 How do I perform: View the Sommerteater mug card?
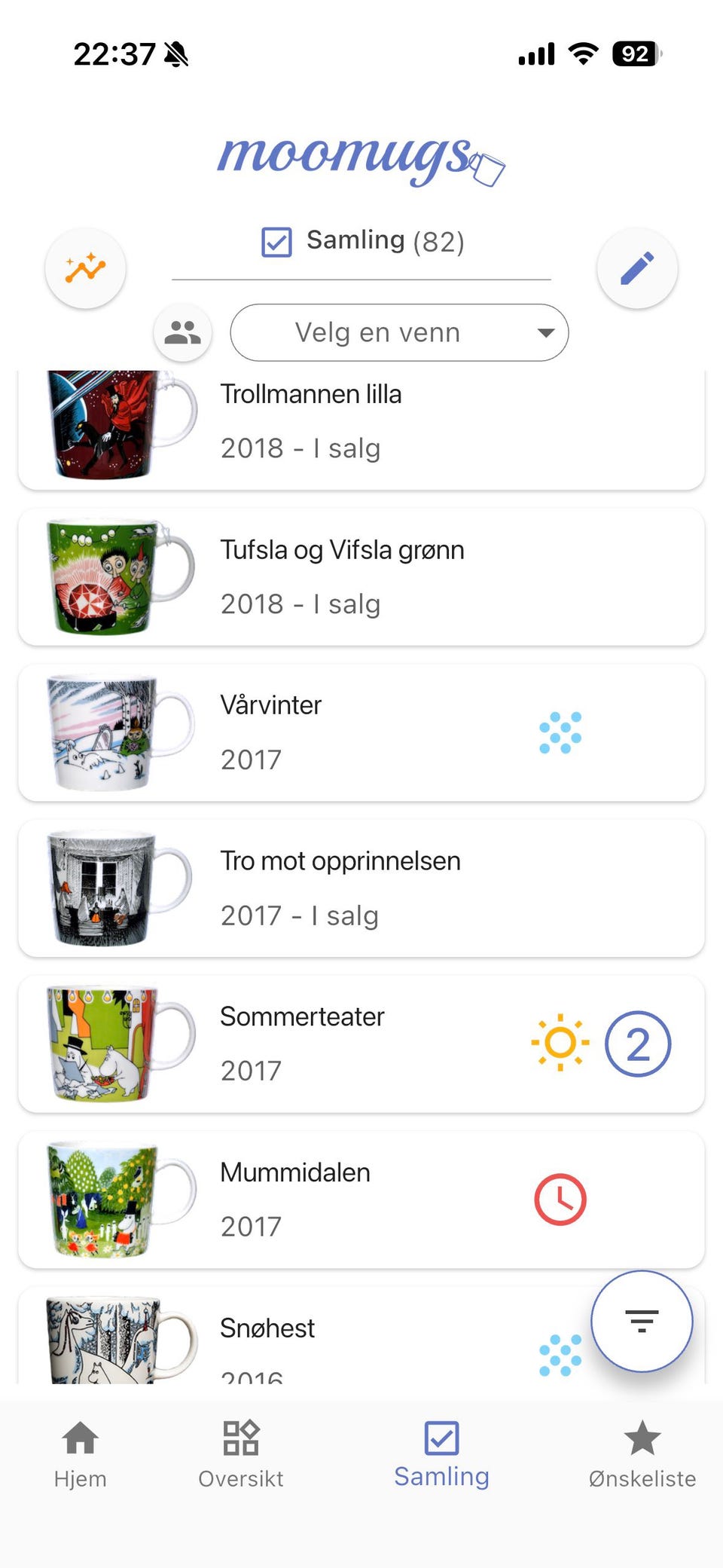tap(361, 1044)
